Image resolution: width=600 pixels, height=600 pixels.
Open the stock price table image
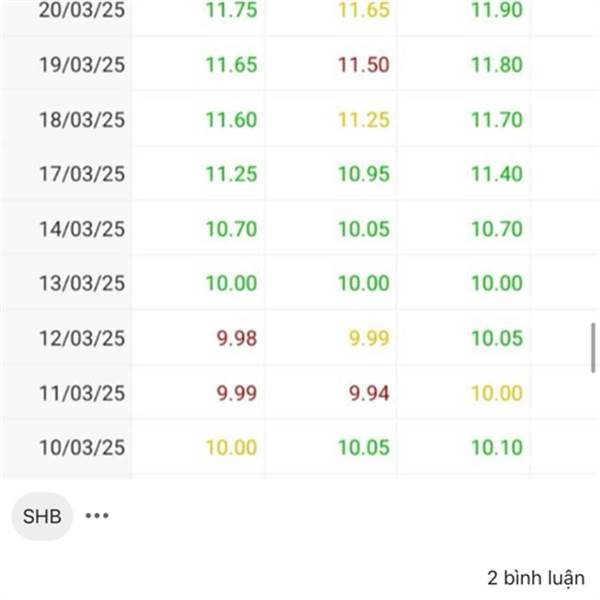coord(300,240)
